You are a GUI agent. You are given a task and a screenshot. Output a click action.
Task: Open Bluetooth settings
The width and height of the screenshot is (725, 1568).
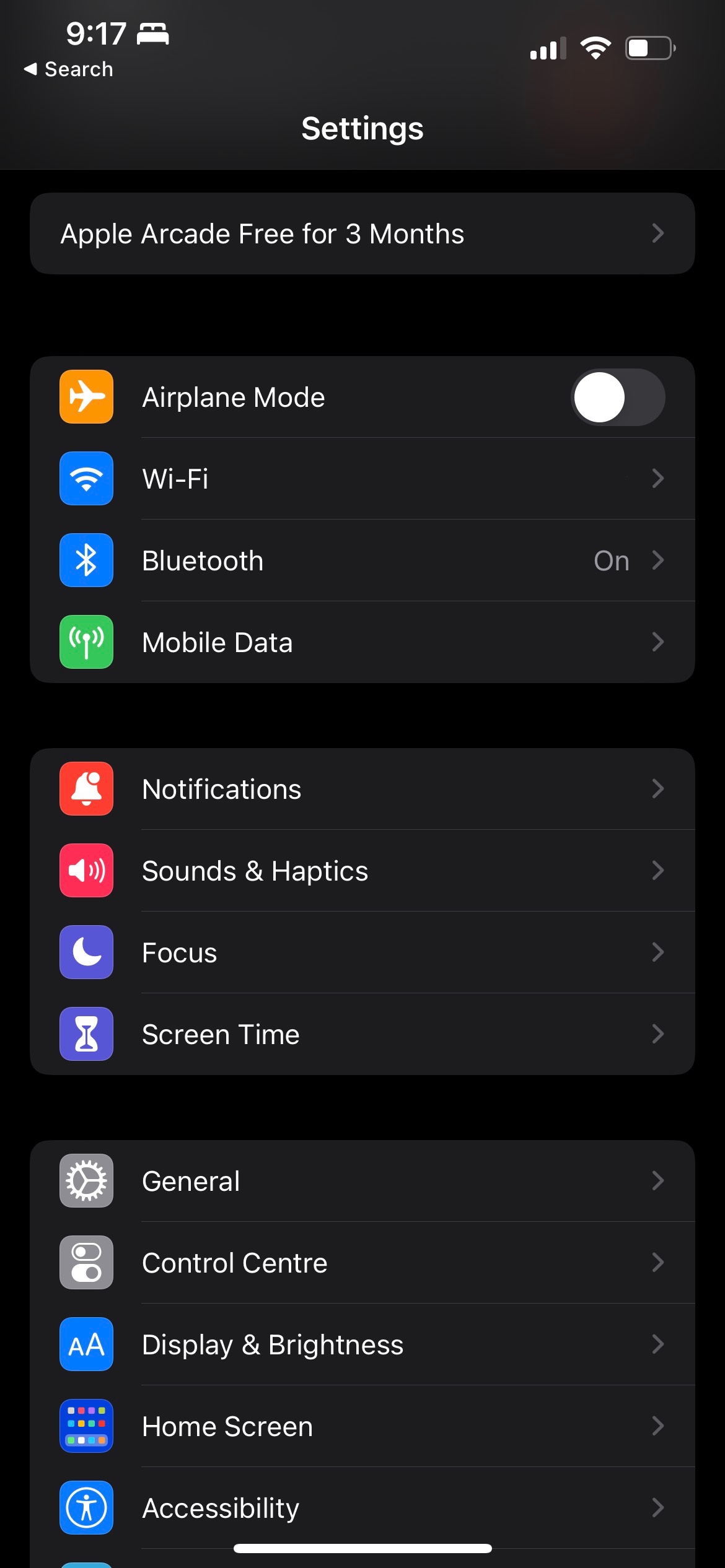[362, 560]
